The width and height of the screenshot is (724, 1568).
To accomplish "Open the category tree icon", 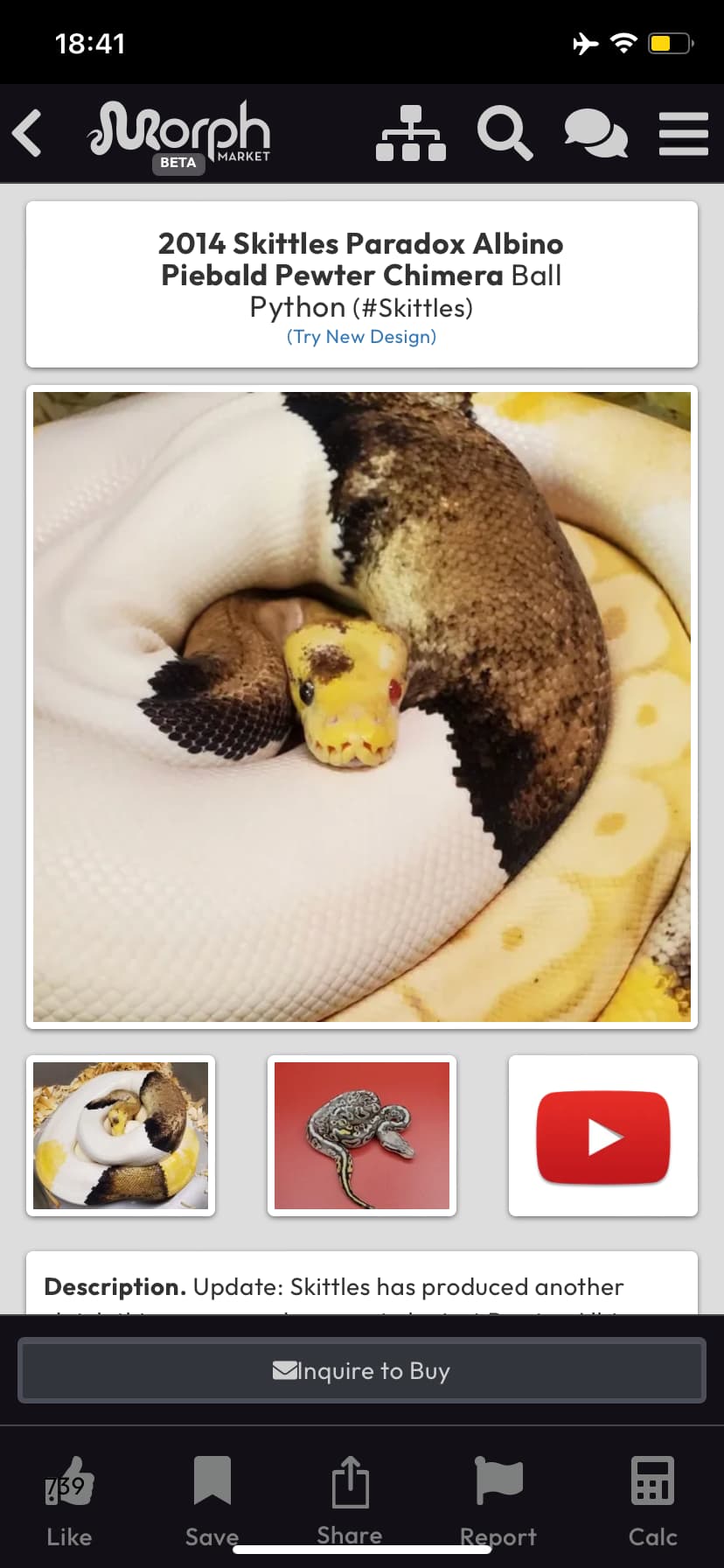I will point(411,133).
